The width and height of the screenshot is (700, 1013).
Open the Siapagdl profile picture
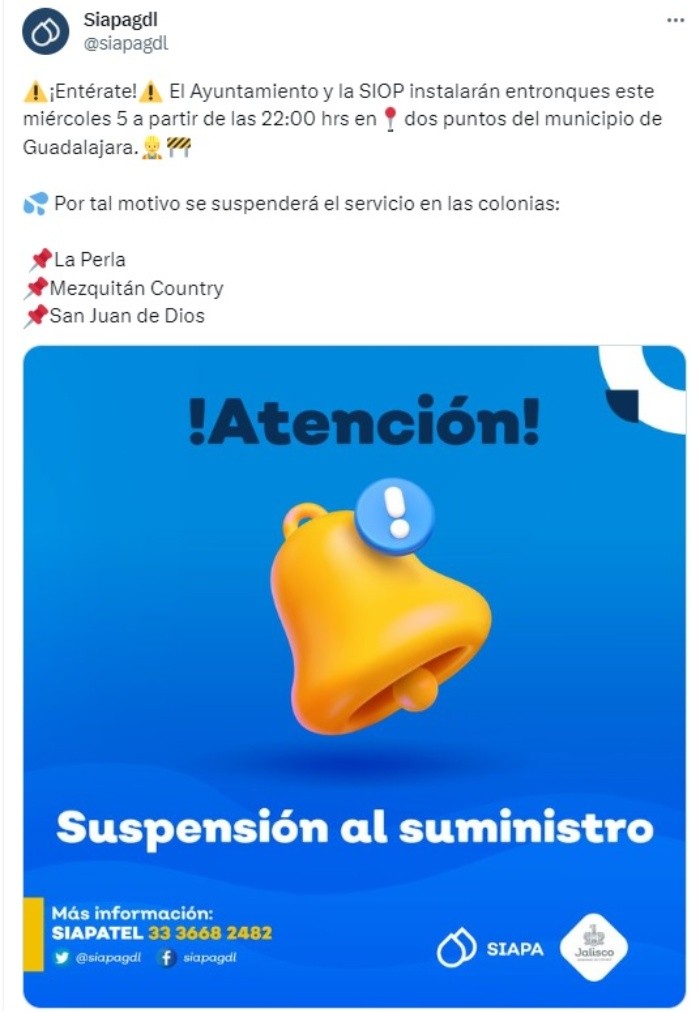point(45,32)
